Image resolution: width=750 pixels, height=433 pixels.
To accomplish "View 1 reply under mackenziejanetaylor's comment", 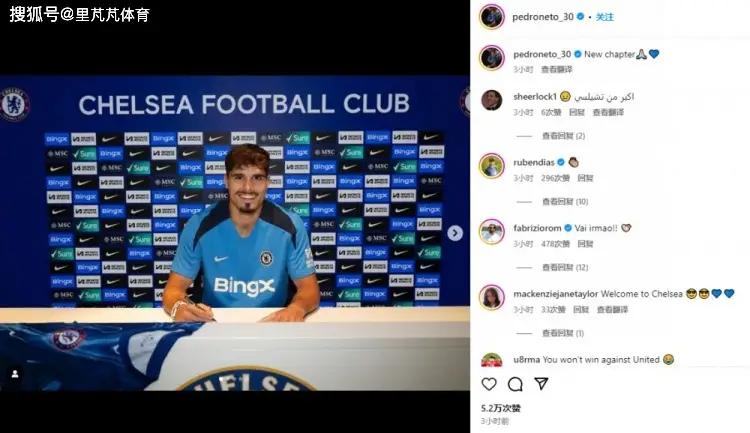I will 563,333.
